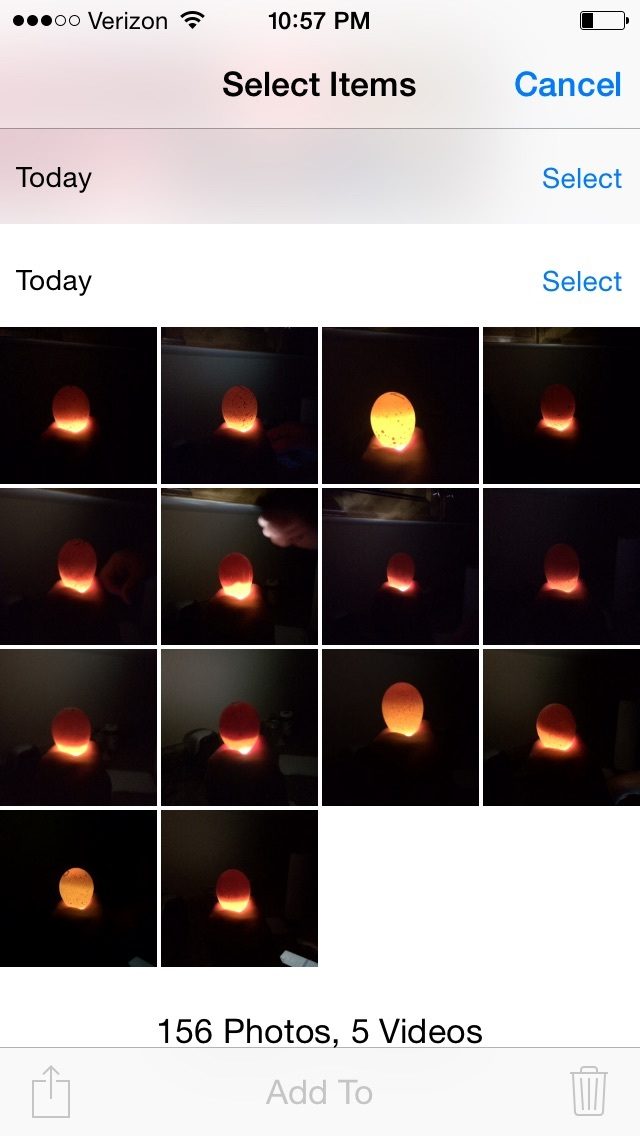Select all photos in the Today section above grid

[581, 281]
